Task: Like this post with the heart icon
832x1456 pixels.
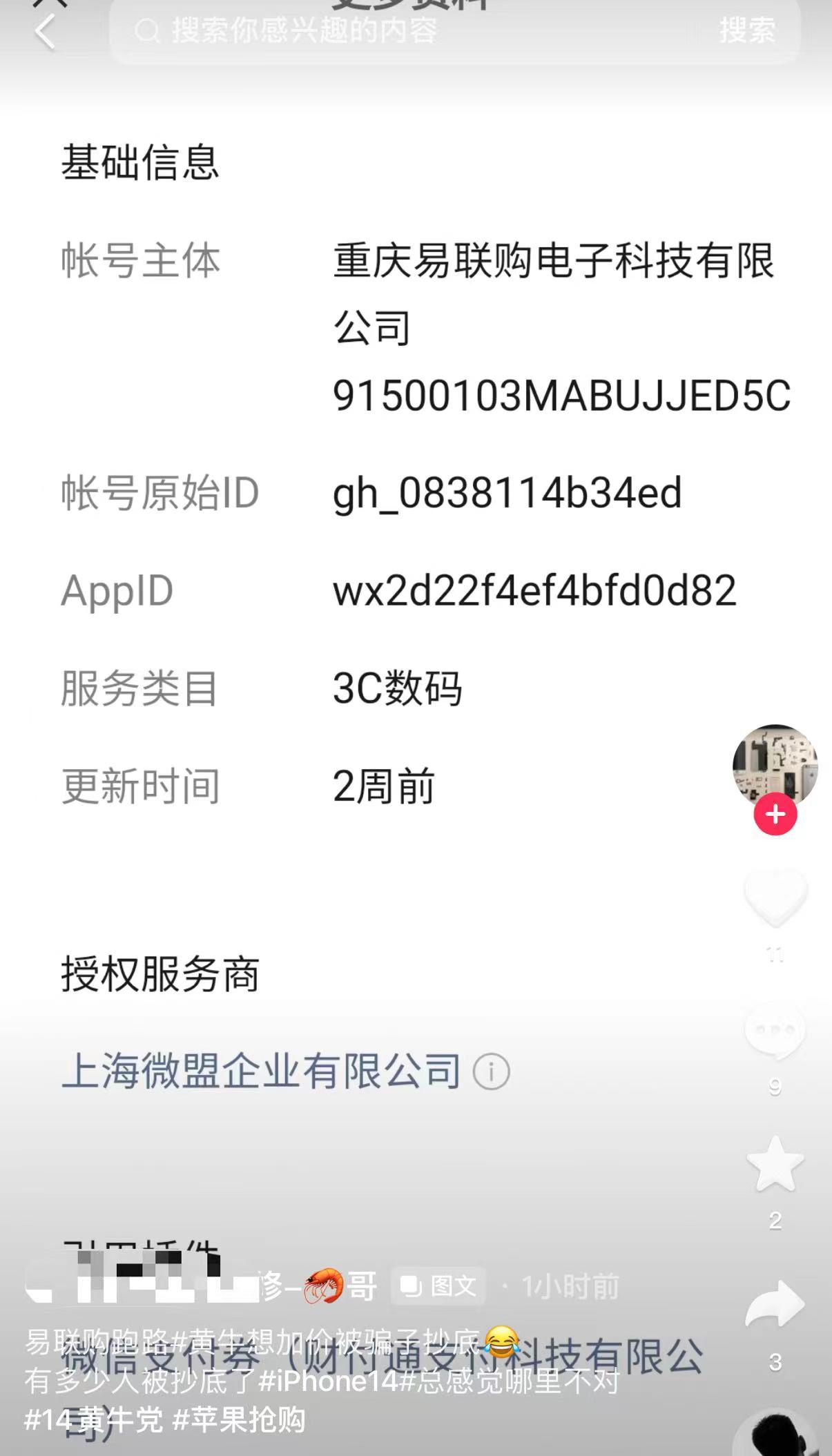Action: pyautogui.click(x=775, y=897)
